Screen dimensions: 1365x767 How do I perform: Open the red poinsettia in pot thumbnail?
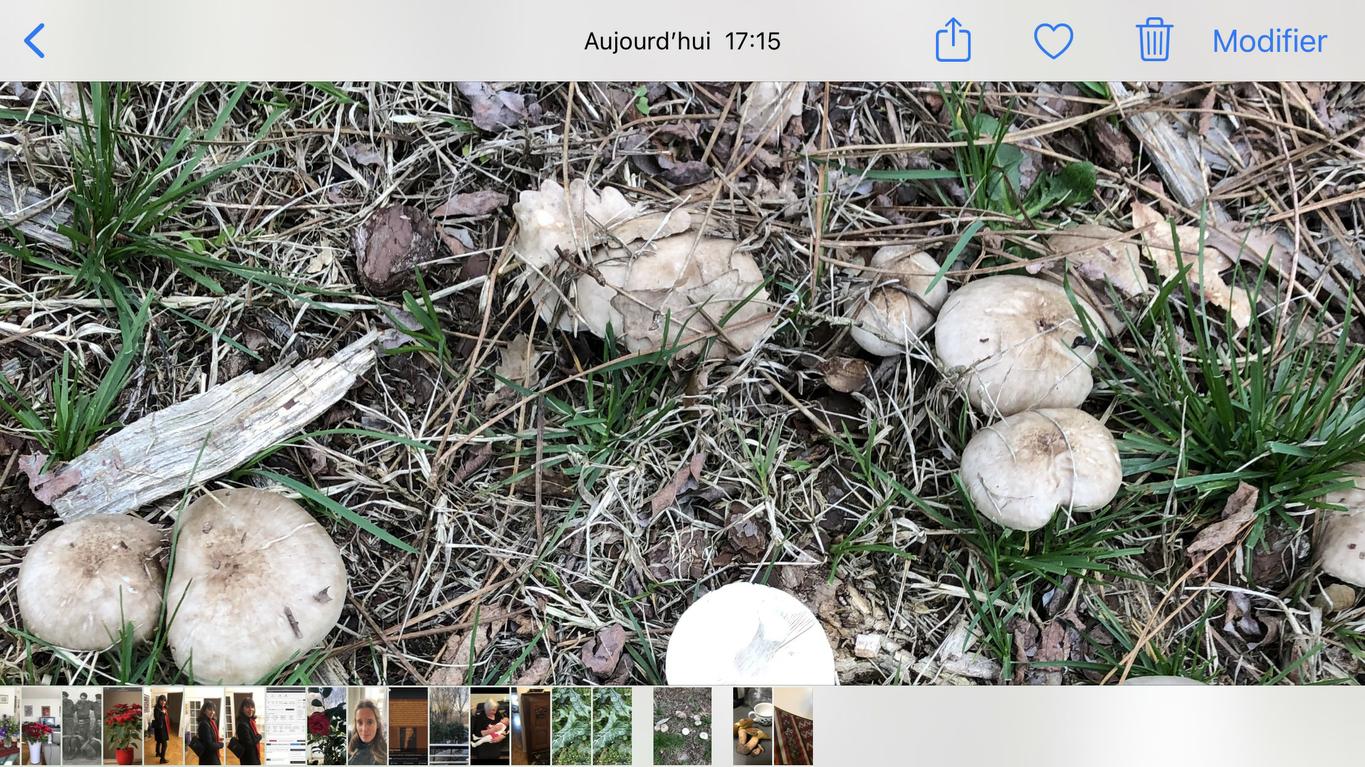click(x=123, y=726)
